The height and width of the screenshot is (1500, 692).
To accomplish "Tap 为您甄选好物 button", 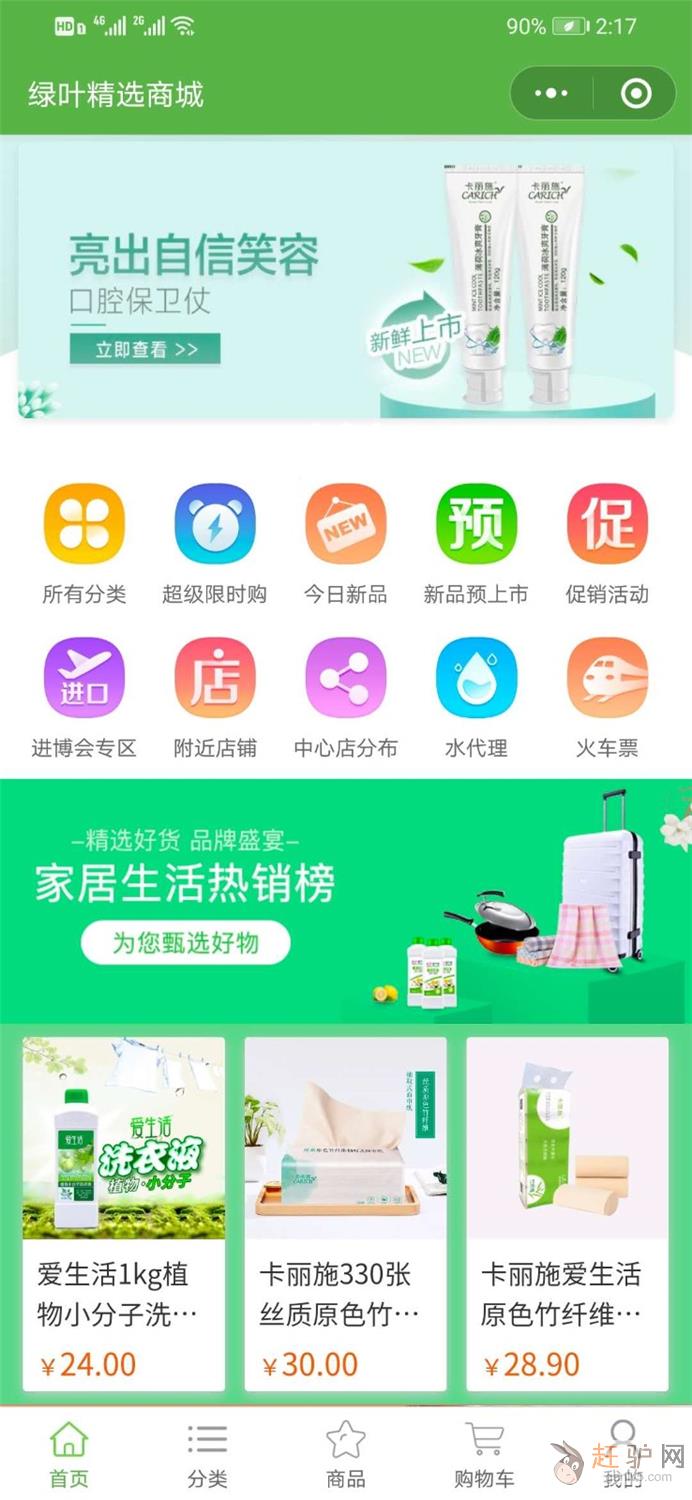I will click(x=186, y=943).
